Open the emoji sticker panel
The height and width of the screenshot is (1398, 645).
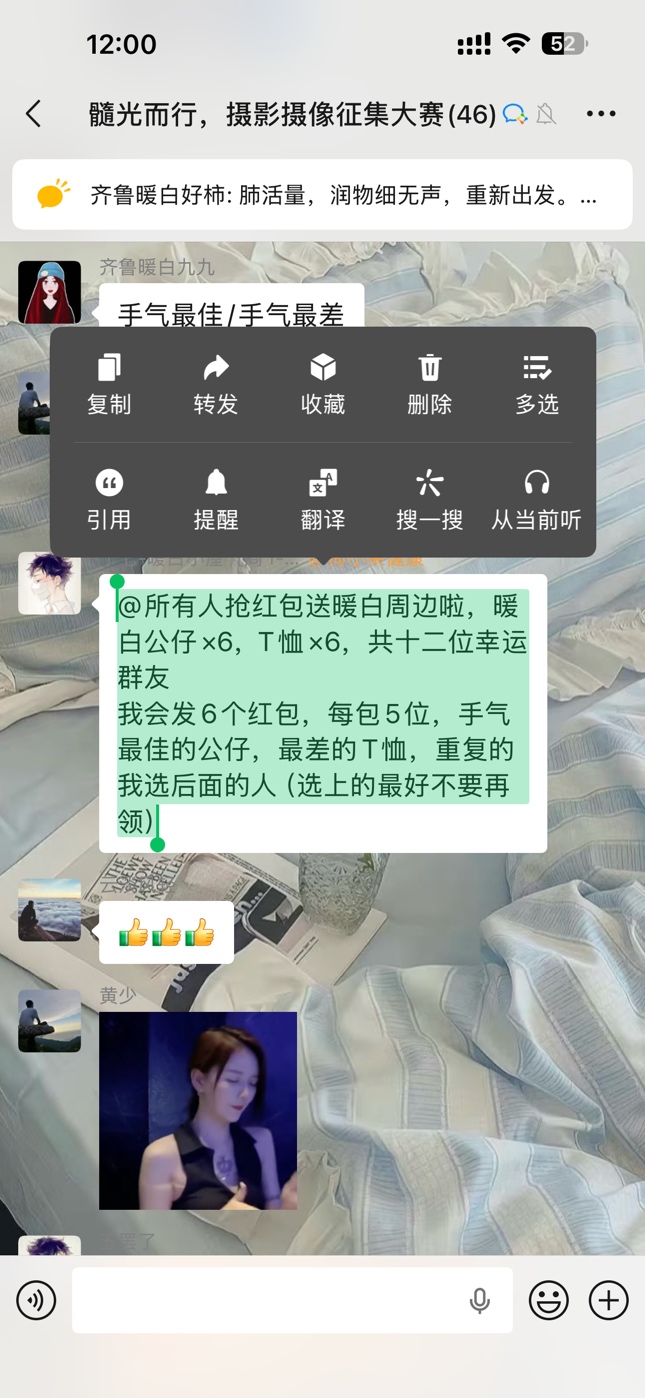[549, 1300]
